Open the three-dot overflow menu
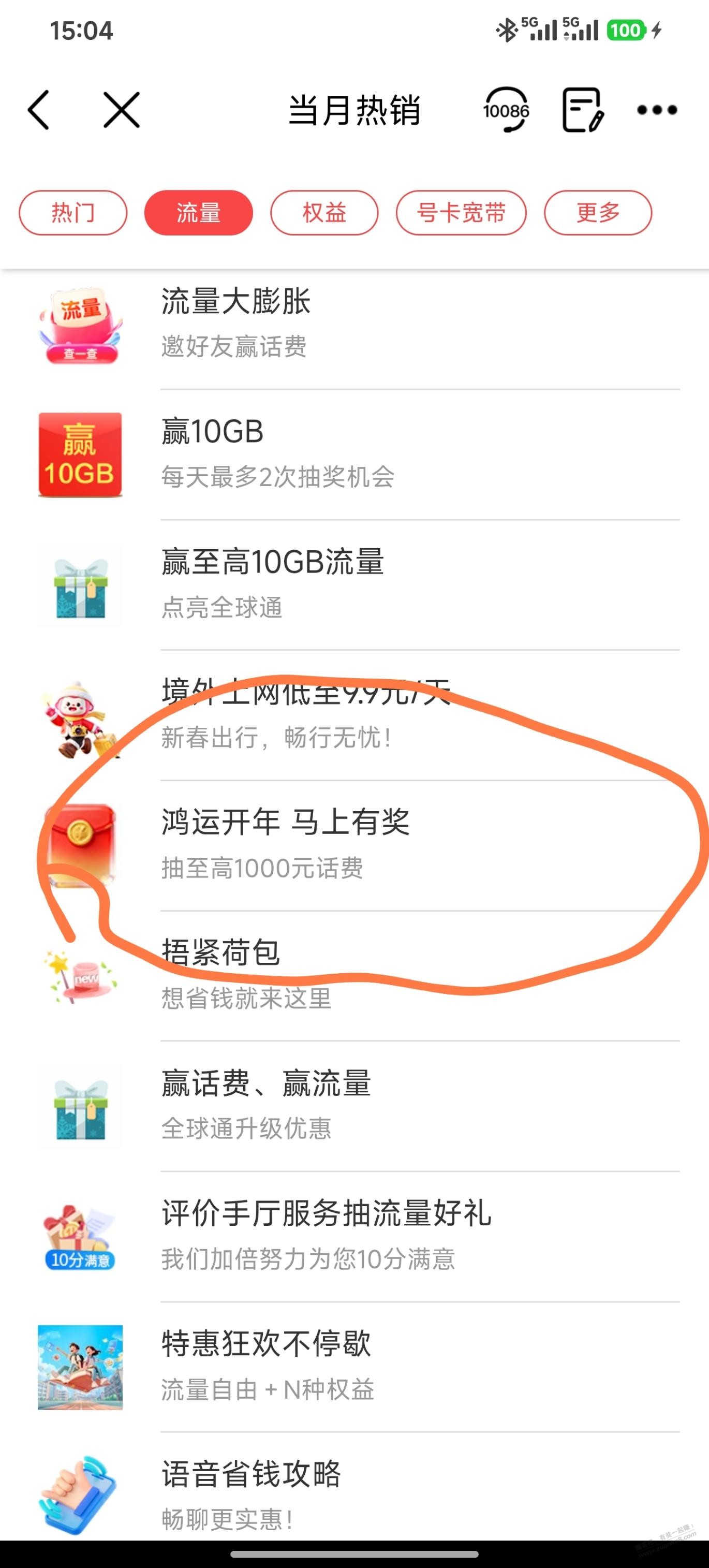This screenshot has height=1568, width=709. tap(657, 110)
